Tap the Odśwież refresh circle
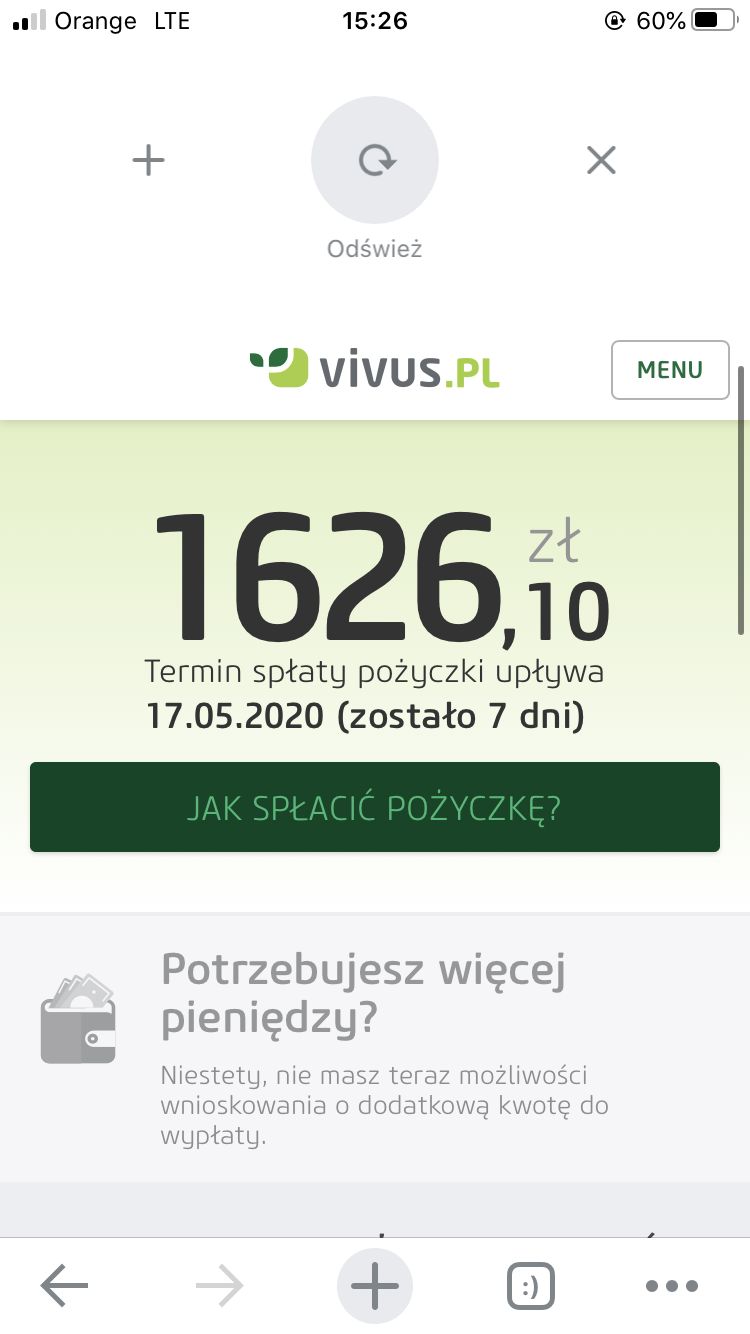This screenshot has width=750, height=1334. click(x=375, y=160)
